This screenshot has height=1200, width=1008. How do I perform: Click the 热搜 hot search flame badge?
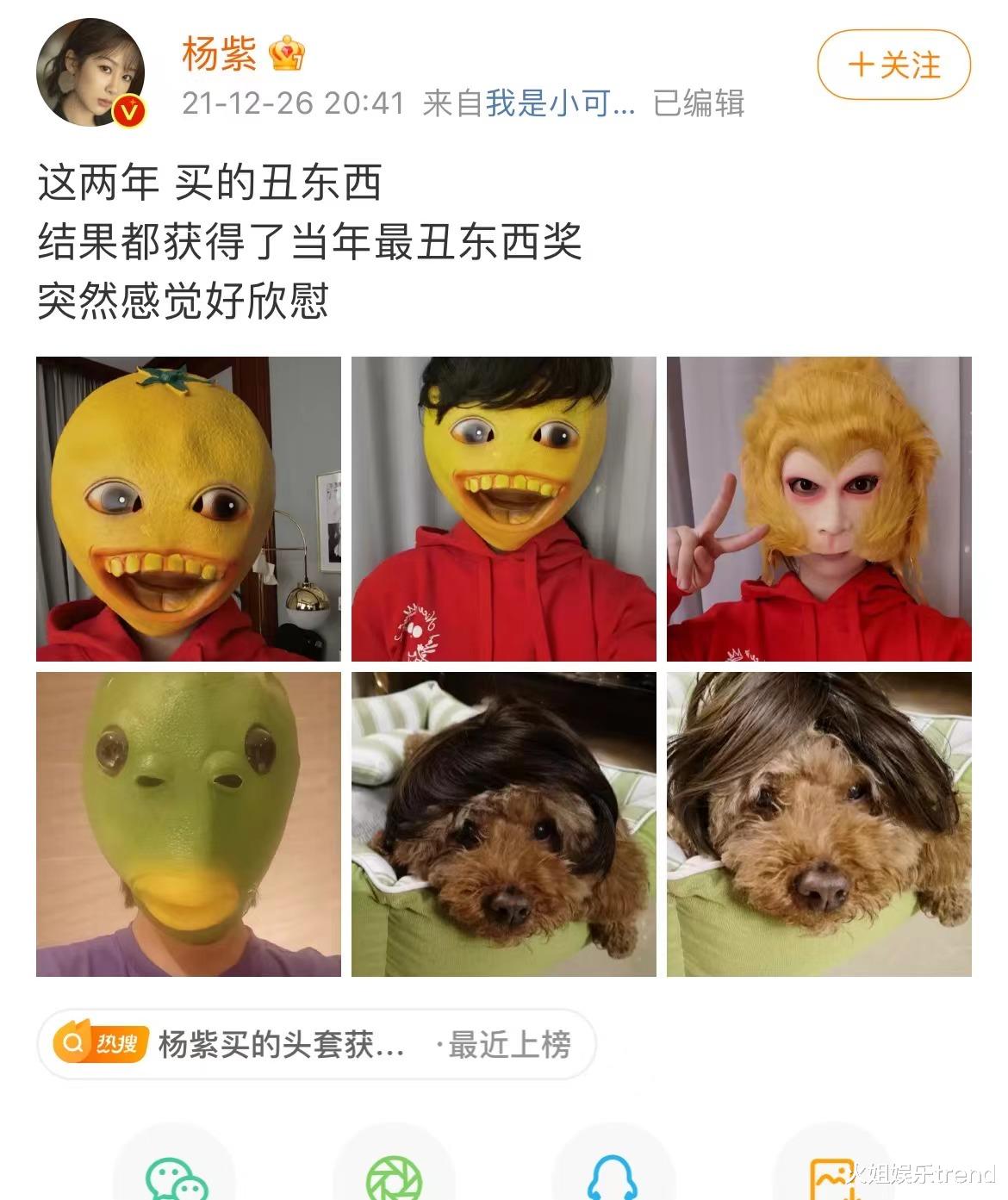pyautogui.click(x=105, y=1042)
